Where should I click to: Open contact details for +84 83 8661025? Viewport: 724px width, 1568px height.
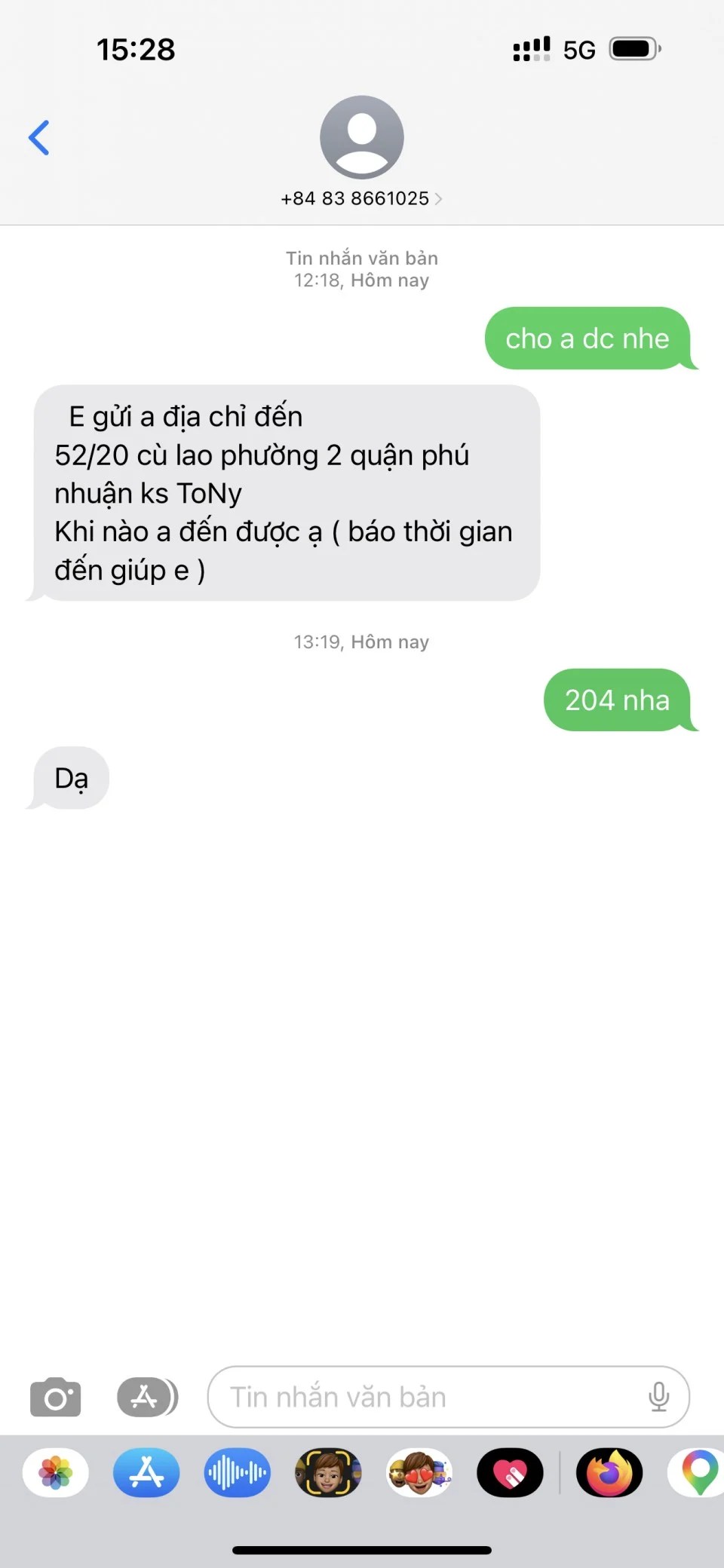(x=361, y=198)
